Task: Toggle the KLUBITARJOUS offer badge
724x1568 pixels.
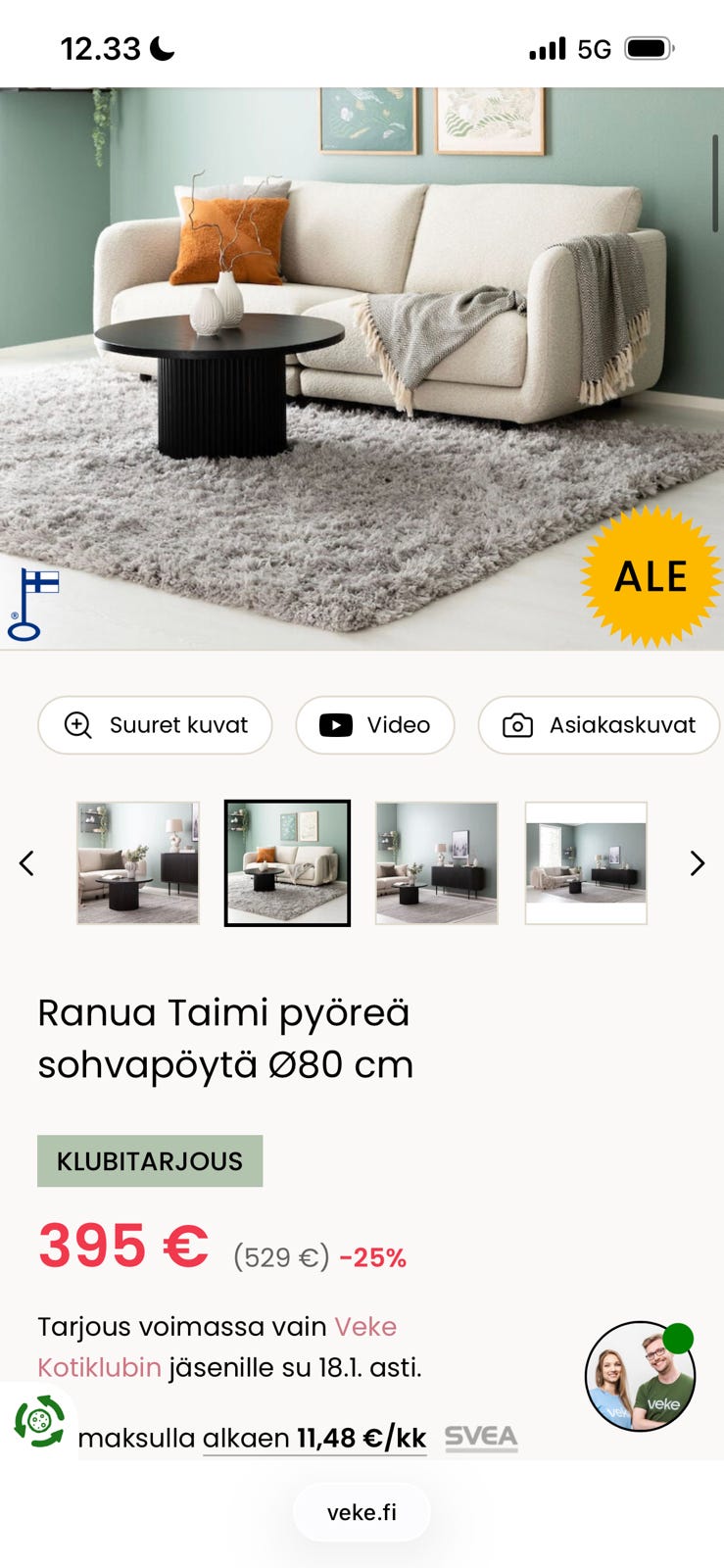Action: [150, 1161]
